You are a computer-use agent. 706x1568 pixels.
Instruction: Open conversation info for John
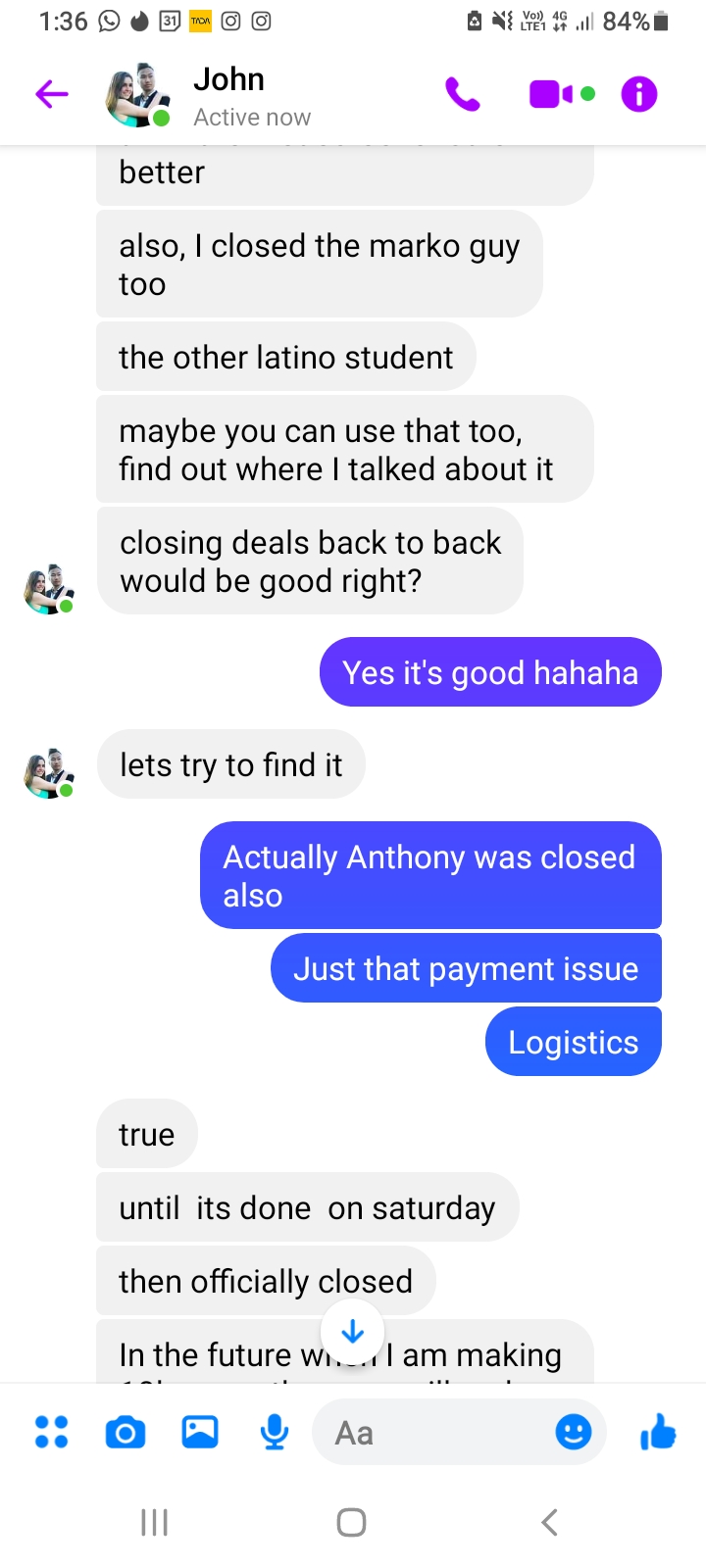(x=639, y=95)
